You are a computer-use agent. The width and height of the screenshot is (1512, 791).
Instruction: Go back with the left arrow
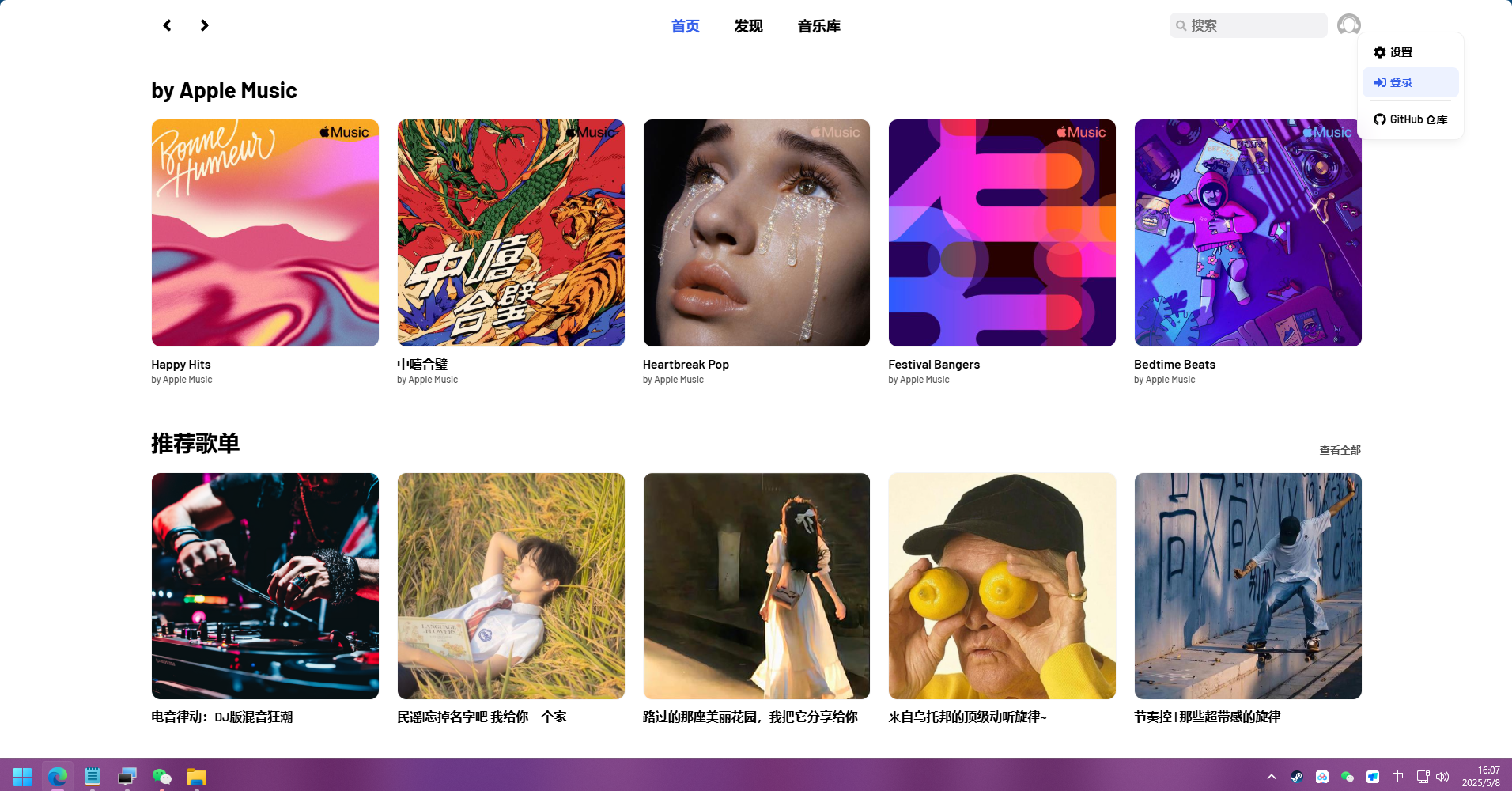click(167, 25)
